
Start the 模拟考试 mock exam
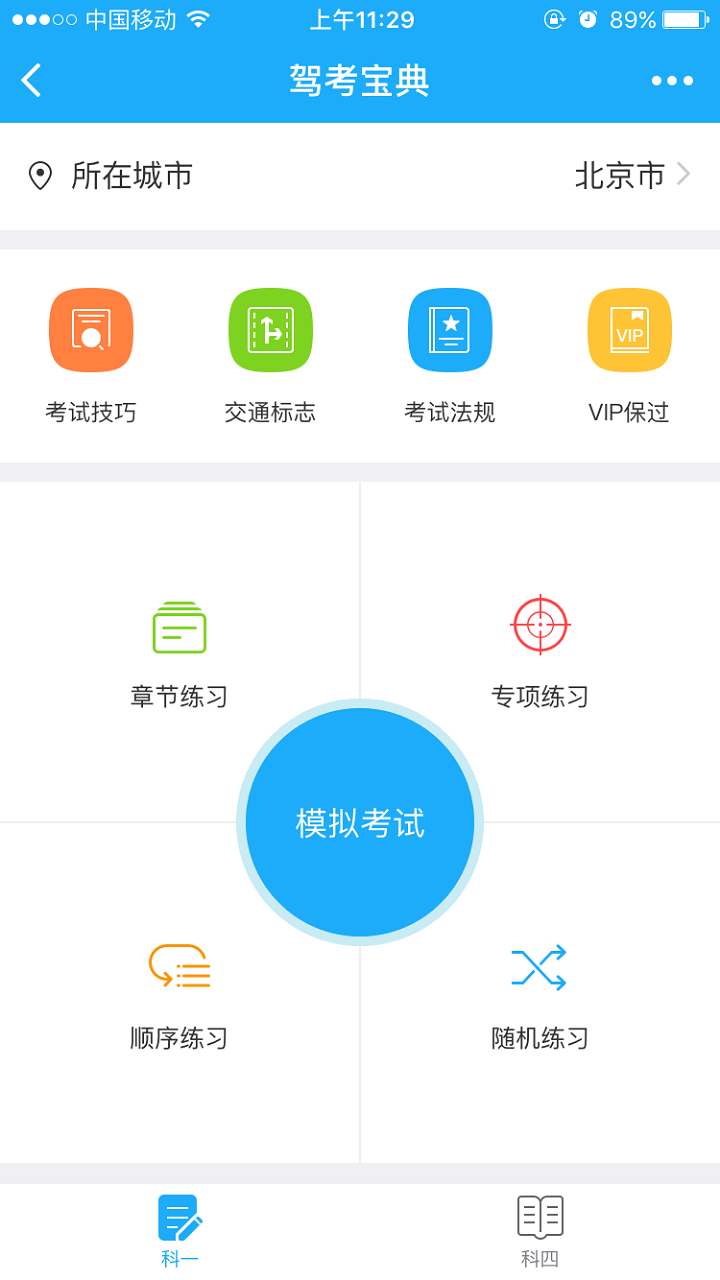pos(360,822)
